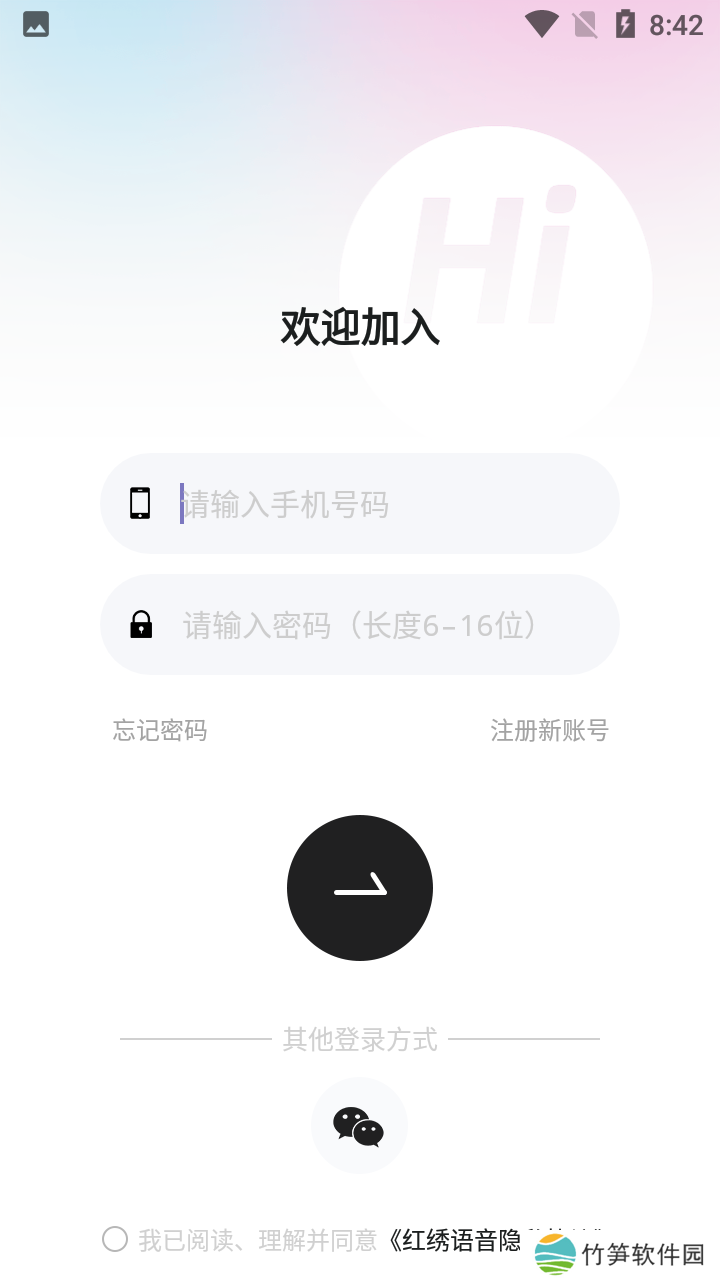Open the 红绣语音 privacy policy link
720x1280 pixels.
[460, 1241]
